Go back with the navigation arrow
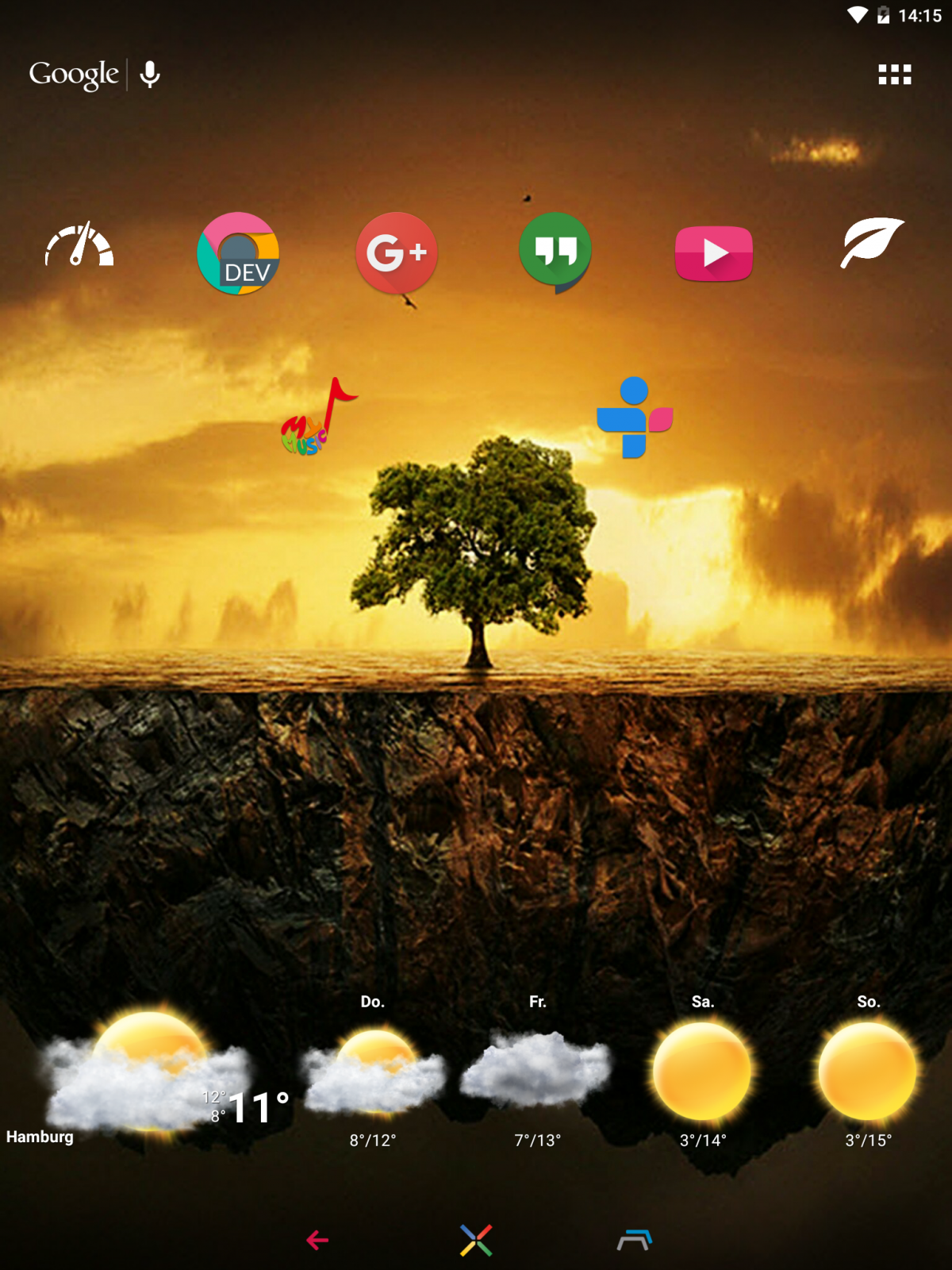Image resolution: width=952 pixels, height=1270 pixels. pos(317,1240)
